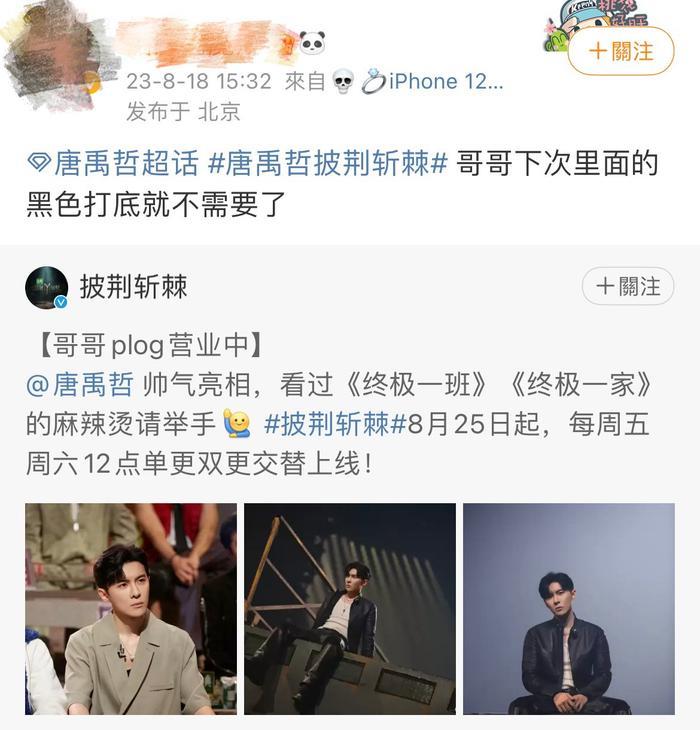View the photo of man in beige suit

131,608
